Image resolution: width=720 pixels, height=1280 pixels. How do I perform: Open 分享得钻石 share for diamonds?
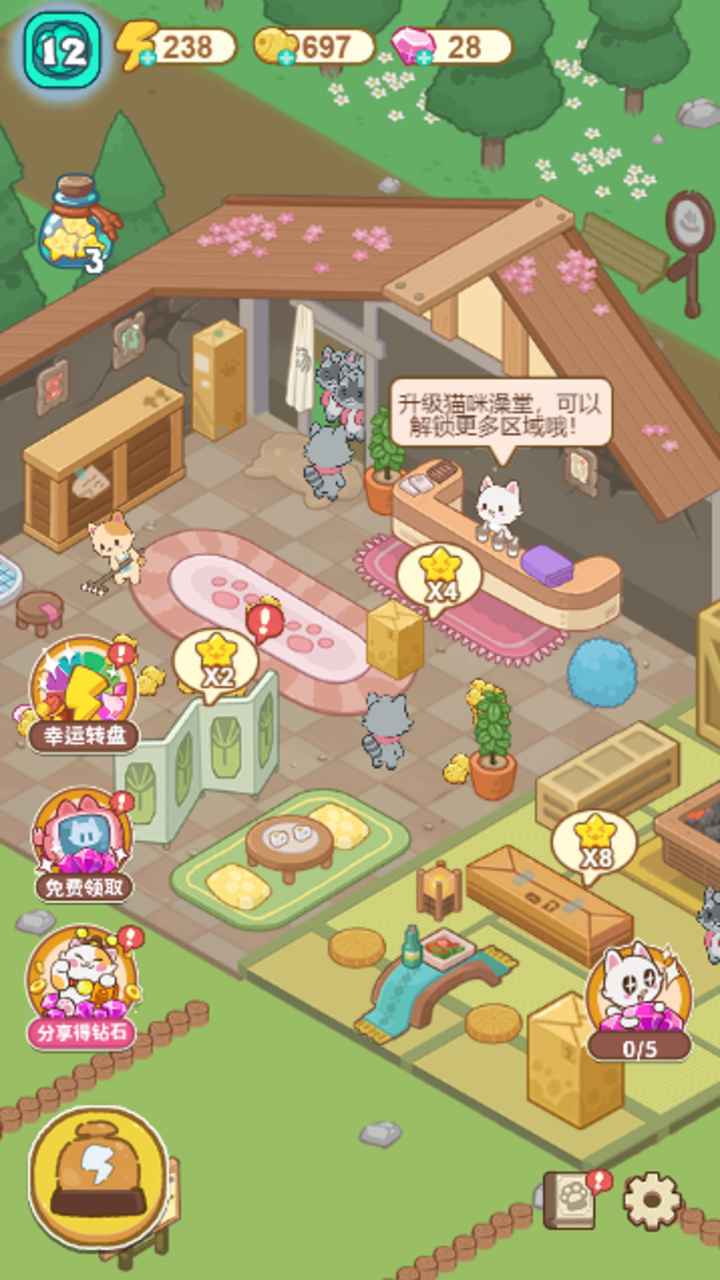tap(82, 987)
